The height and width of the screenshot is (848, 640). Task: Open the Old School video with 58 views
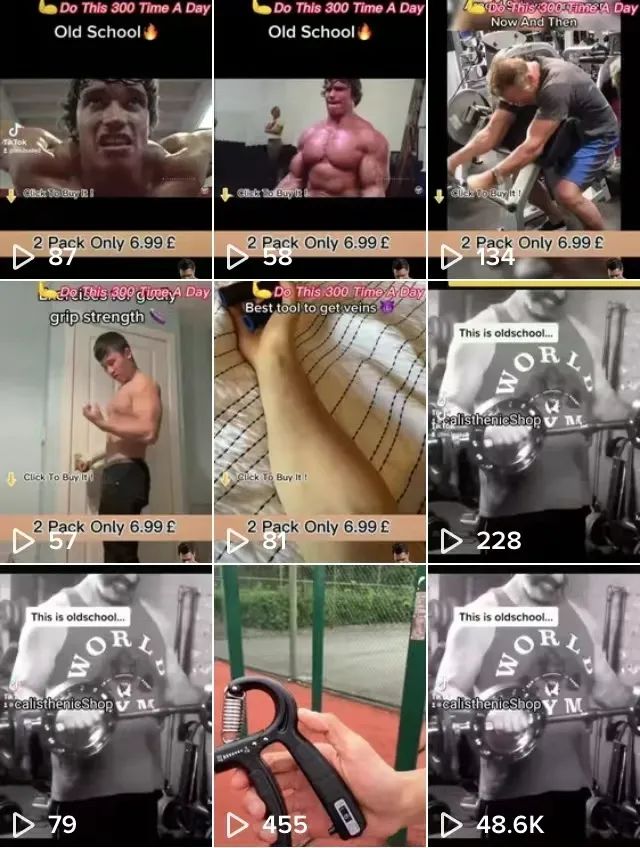(319, 140)
